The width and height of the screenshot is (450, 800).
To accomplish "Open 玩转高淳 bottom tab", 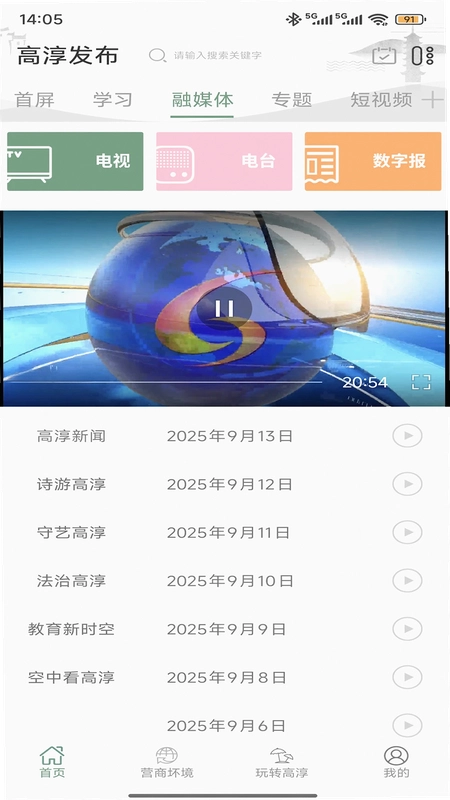I will (282, 762).
